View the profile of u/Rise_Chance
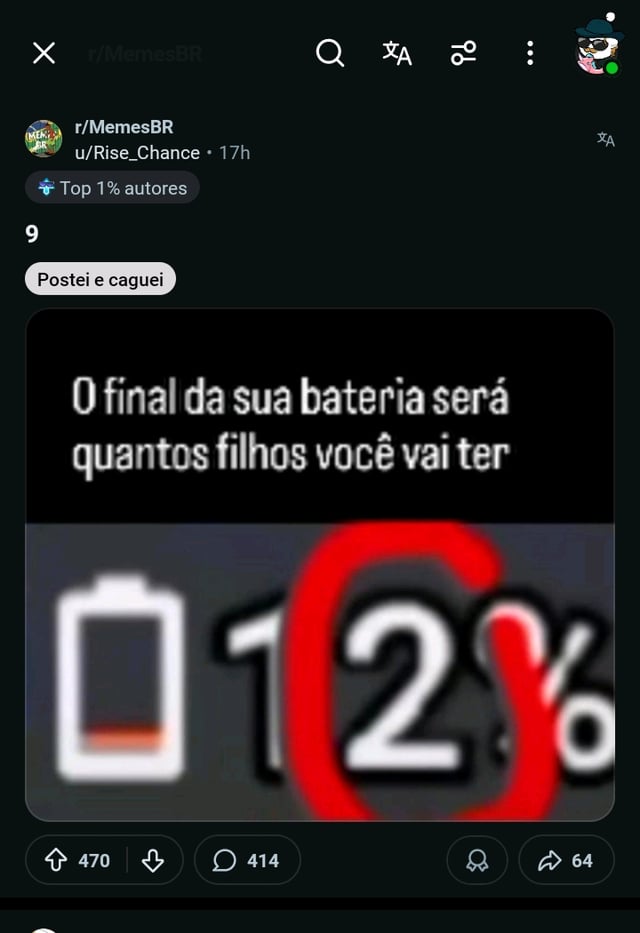 click(137, 152)
